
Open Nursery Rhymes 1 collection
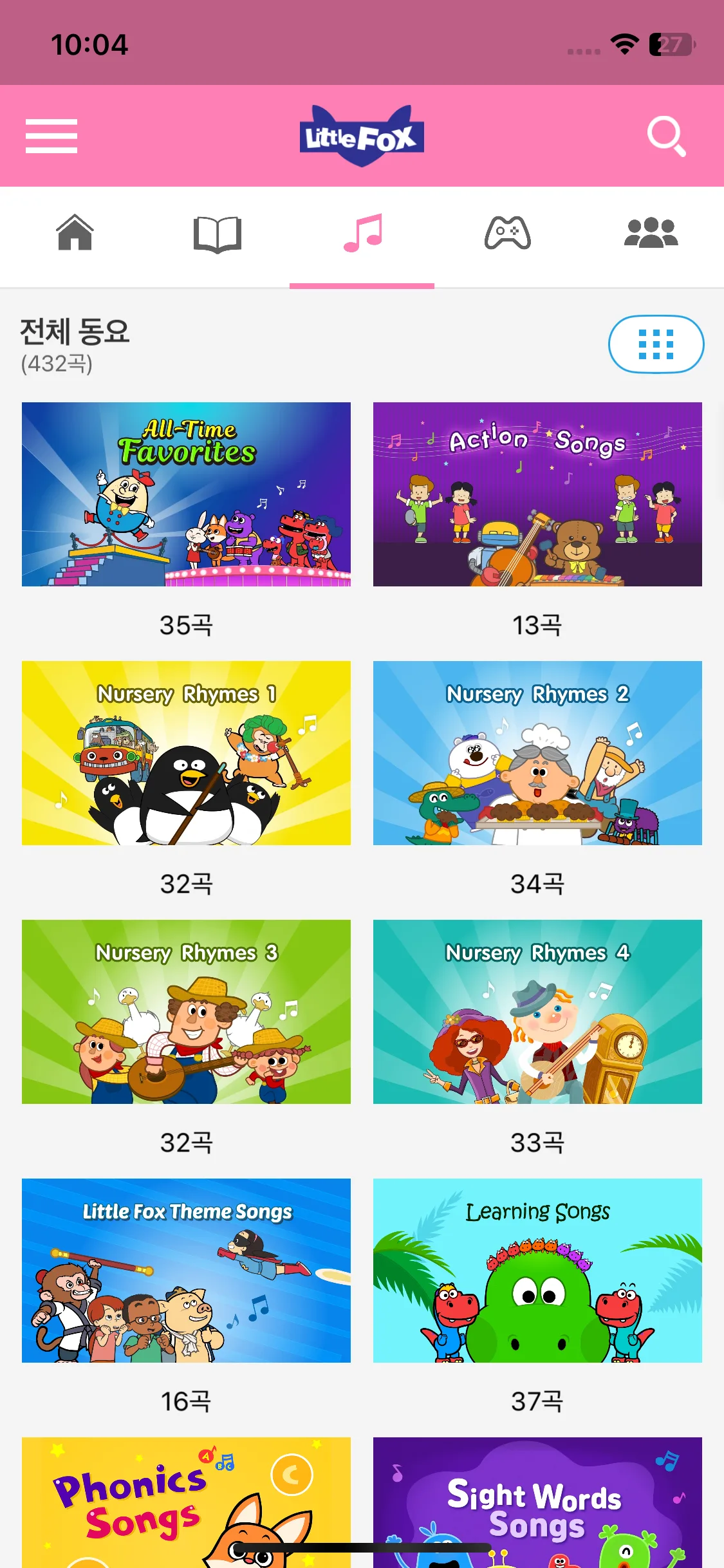tap(186, 753)
